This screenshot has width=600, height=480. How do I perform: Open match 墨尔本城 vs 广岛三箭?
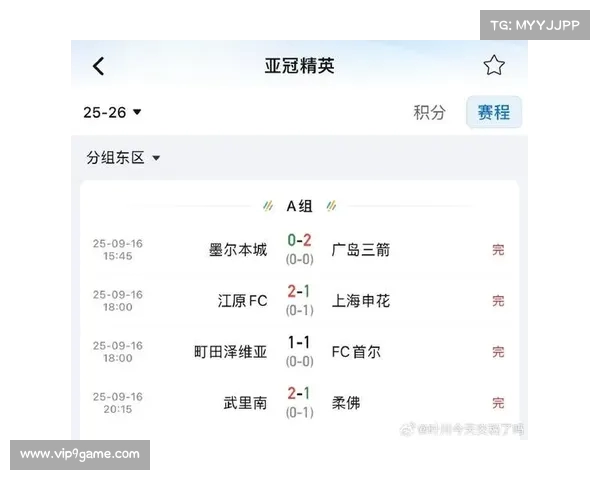coord(299,249)
